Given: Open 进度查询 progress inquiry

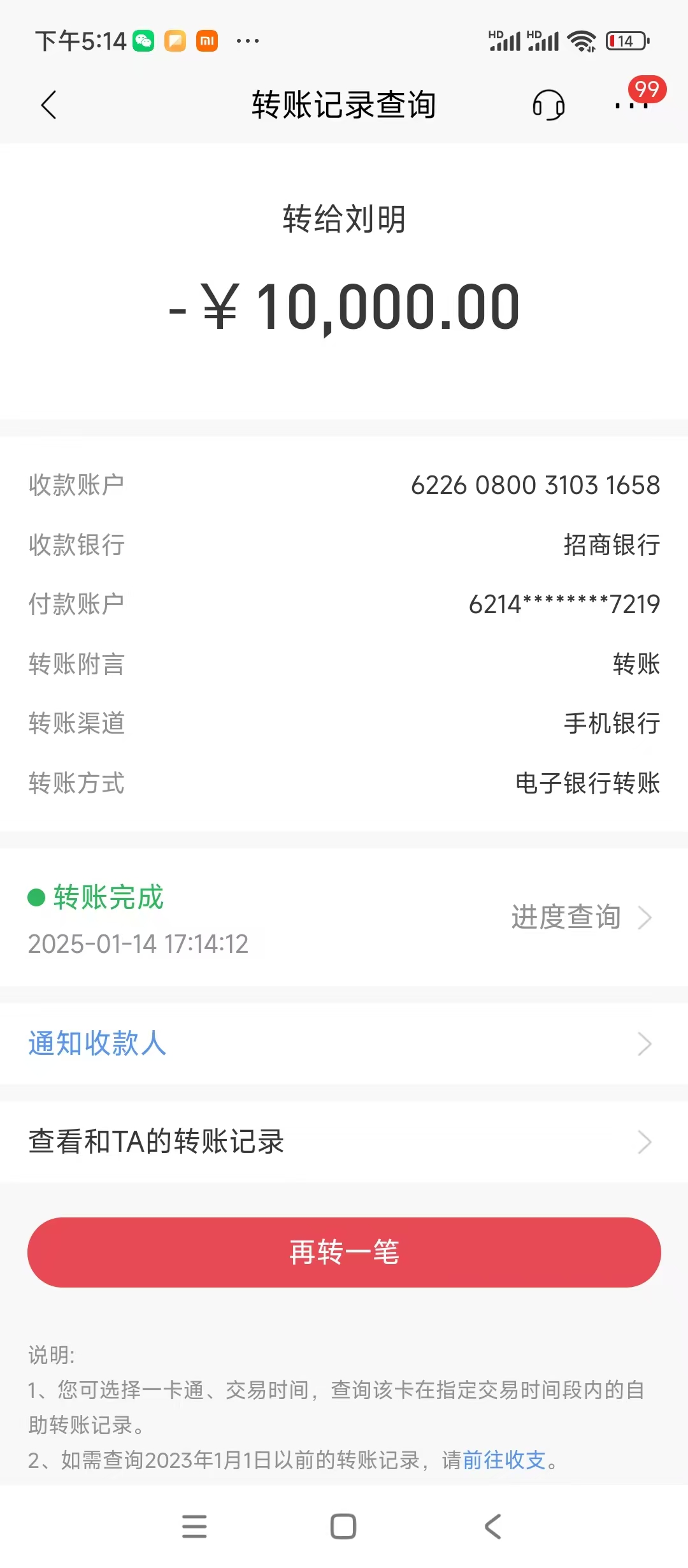Looking at the screenshot, I should [580, 917].
